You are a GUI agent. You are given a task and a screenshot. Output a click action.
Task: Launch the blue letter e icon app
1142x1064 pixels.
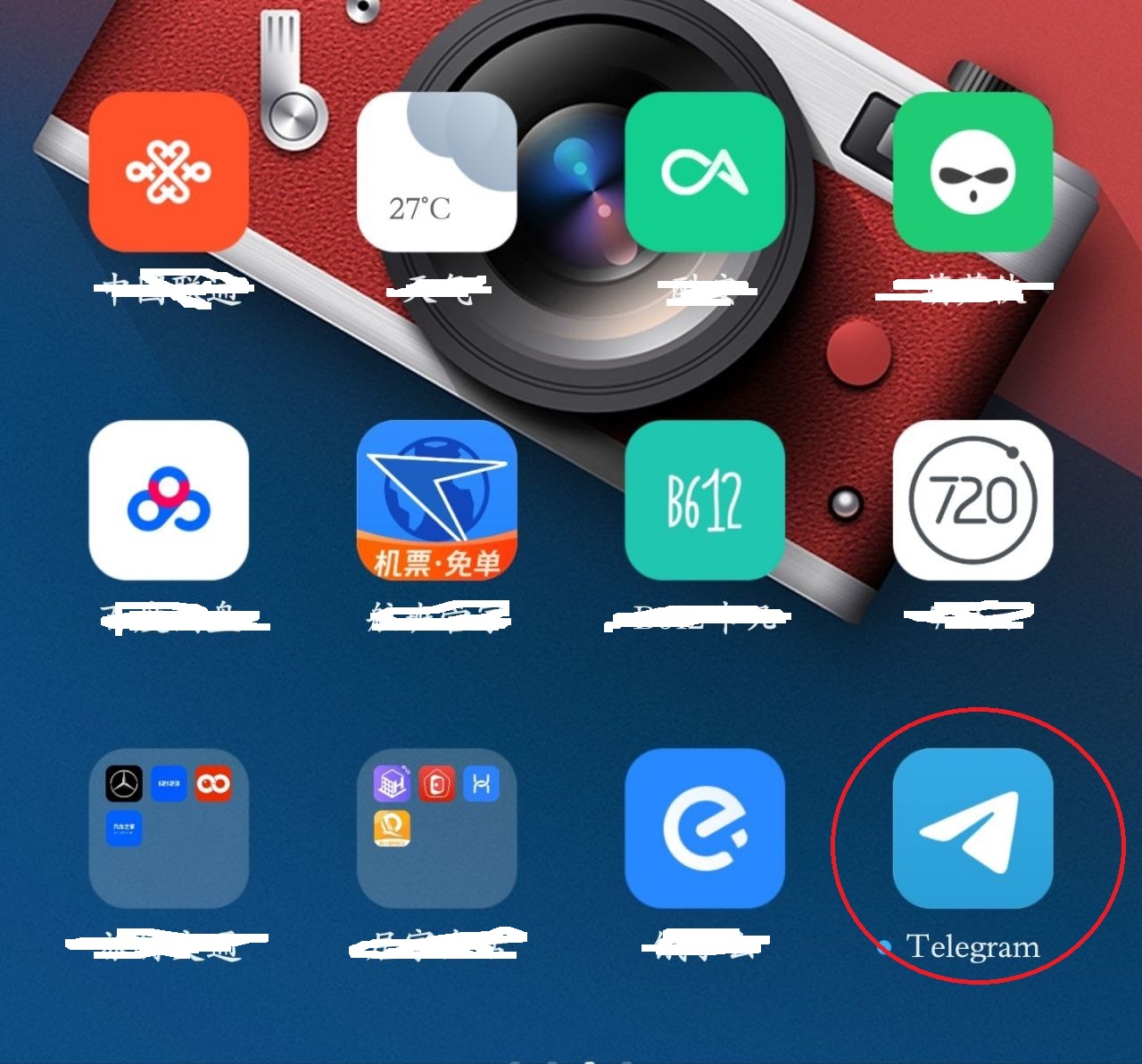(x=705, y=829)
